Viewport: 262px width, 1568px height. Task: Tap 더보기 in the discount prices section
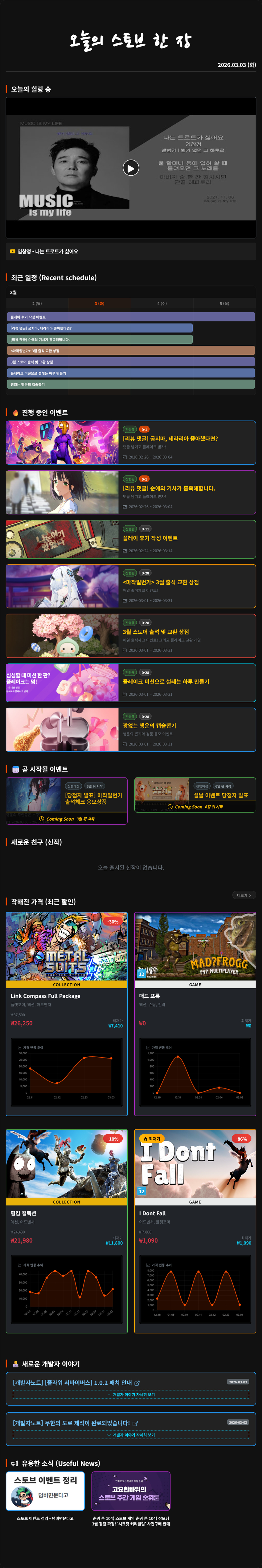243,895
